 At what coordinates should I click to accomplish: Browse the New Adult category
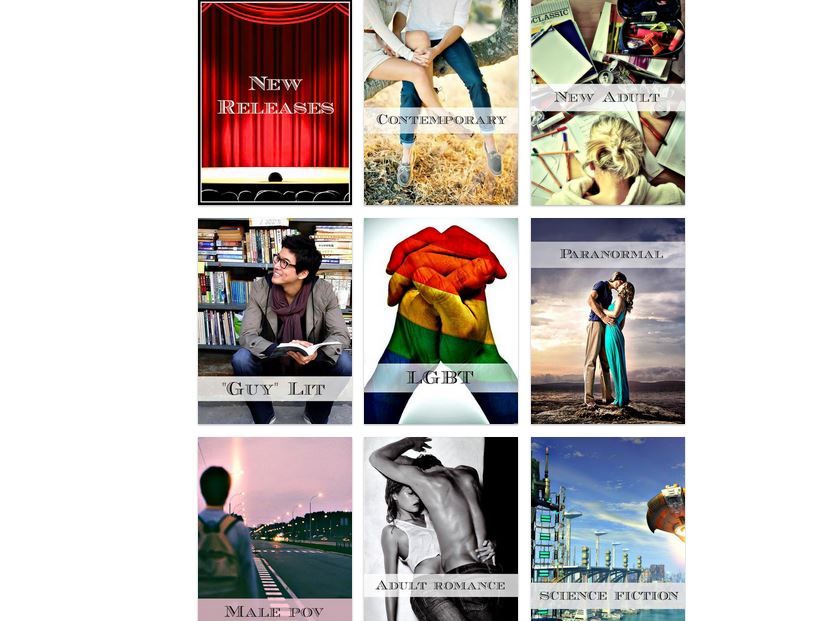point(608,102)
